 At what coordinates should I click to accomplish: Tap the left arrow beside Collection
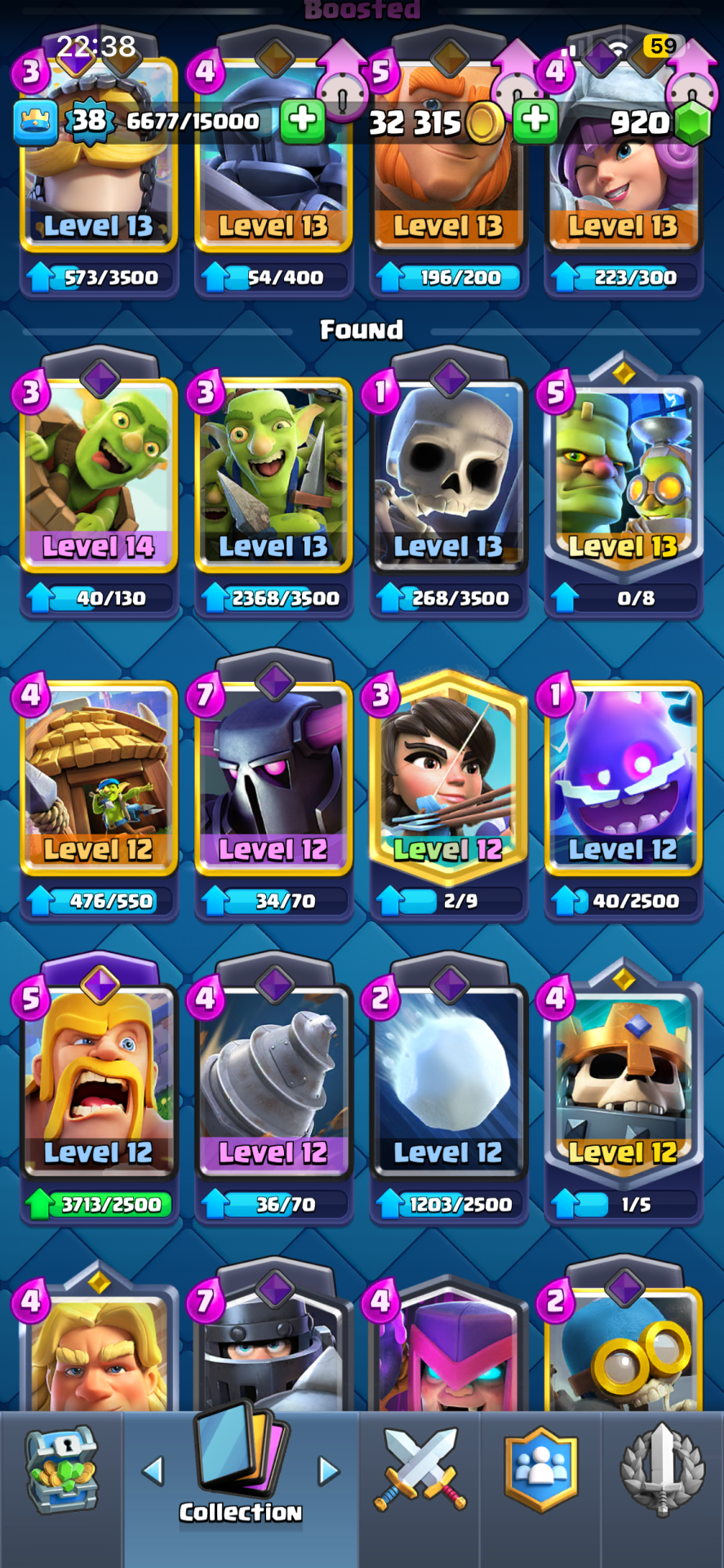tap(153, 1471)
